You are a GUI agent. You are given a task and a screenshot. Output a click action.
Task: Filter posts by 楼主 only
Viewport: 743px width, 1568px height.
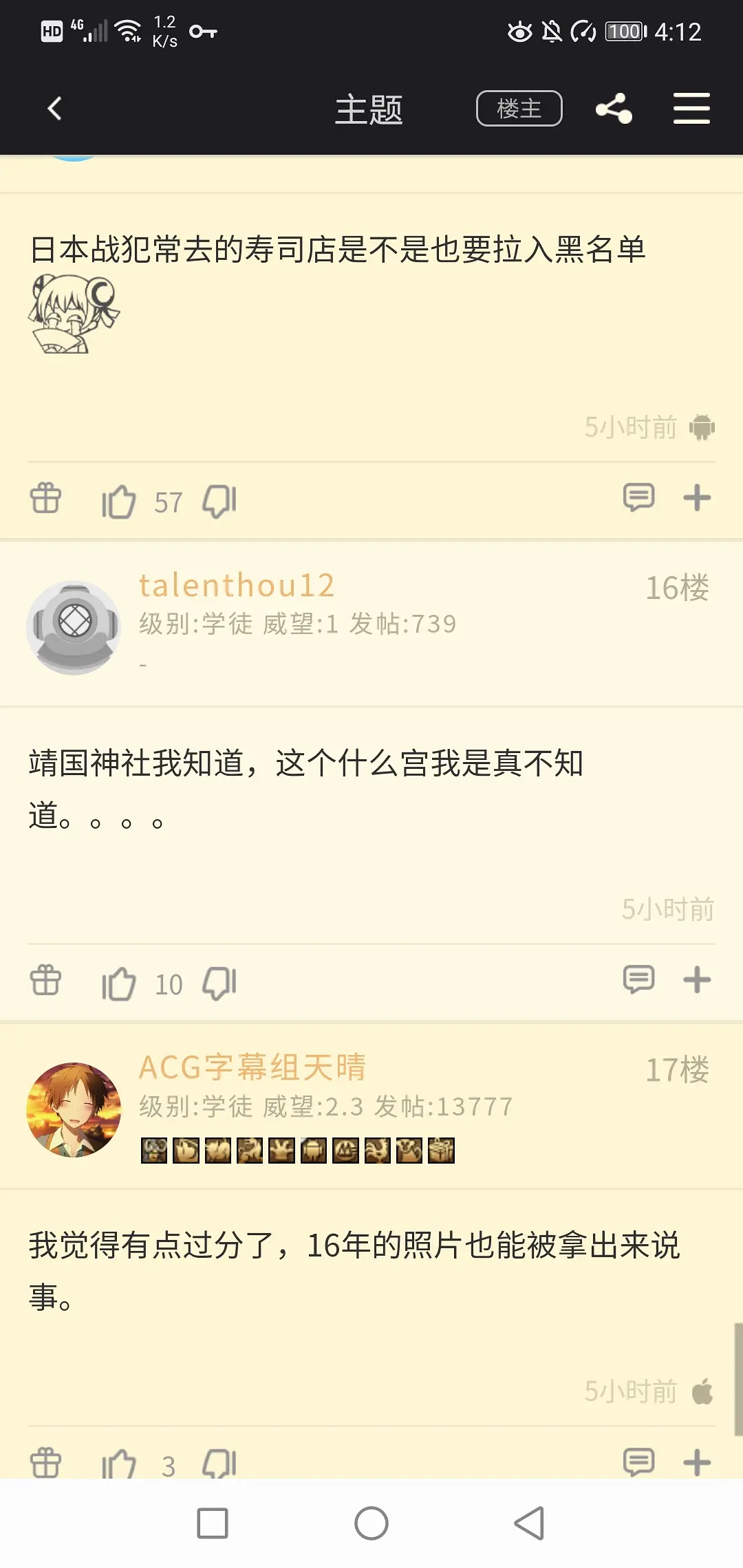[x=519, y=109]
